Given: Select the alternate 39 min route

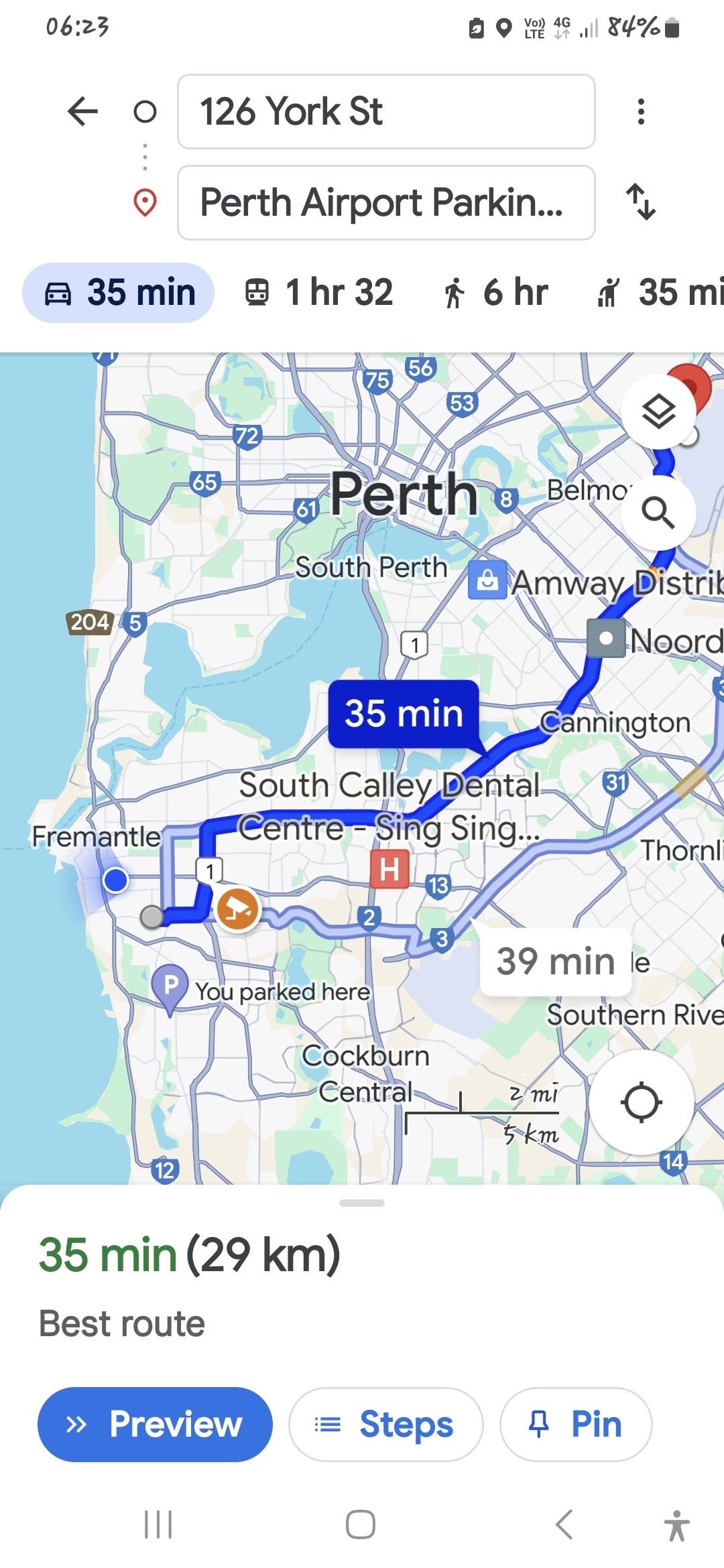Looking at the screenshot, I should 556,962.
